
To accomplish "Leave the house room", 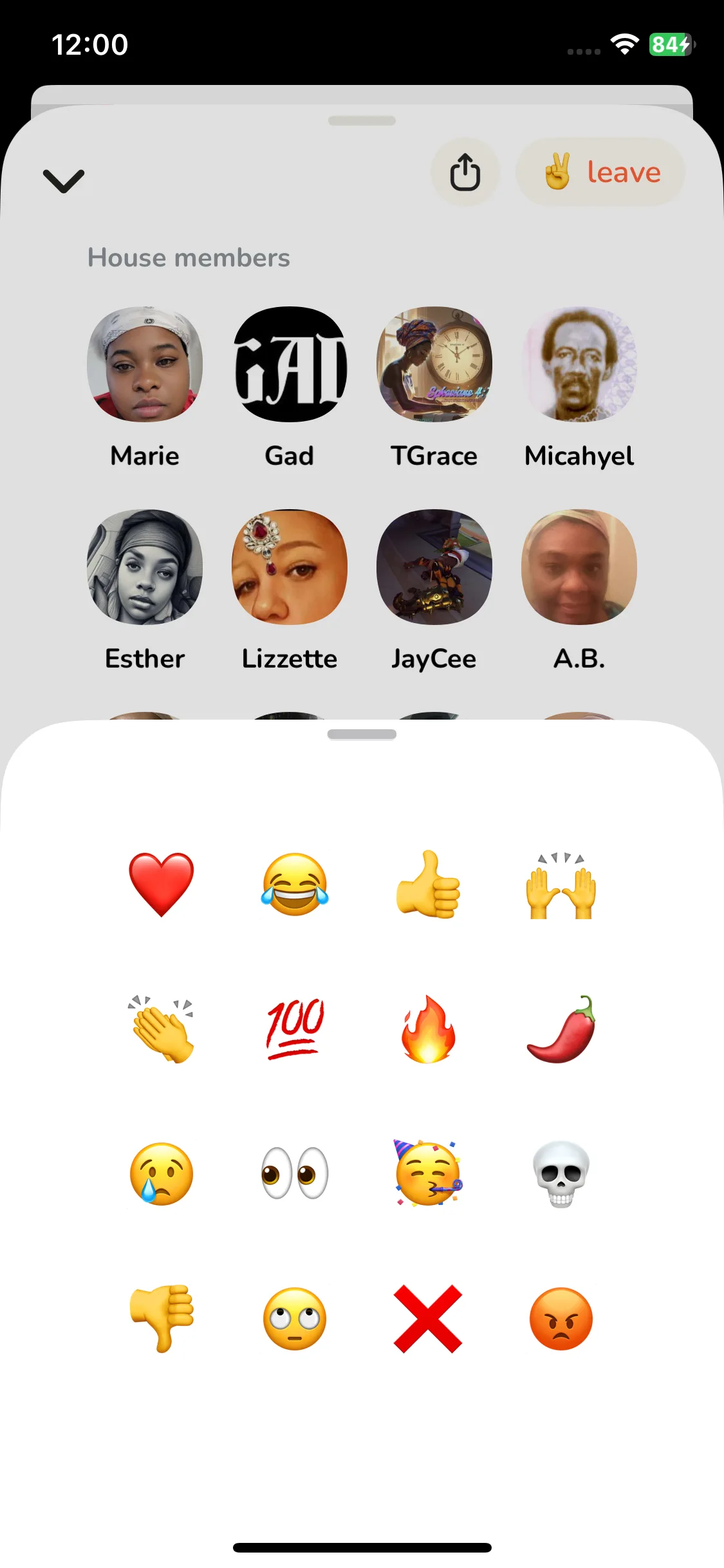I will [601, 173].
